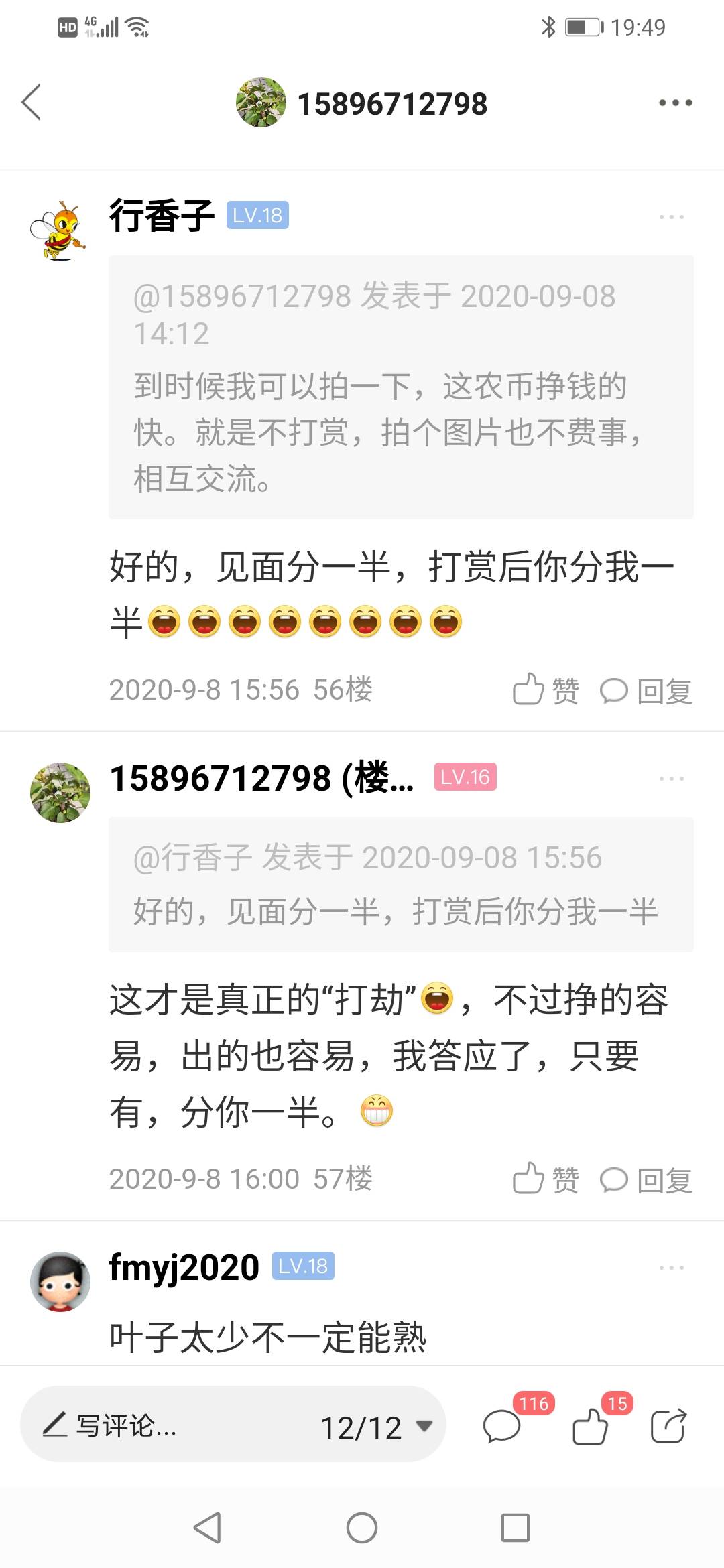Share this thread
The image size is (724, 1568).
point(668,1425)
